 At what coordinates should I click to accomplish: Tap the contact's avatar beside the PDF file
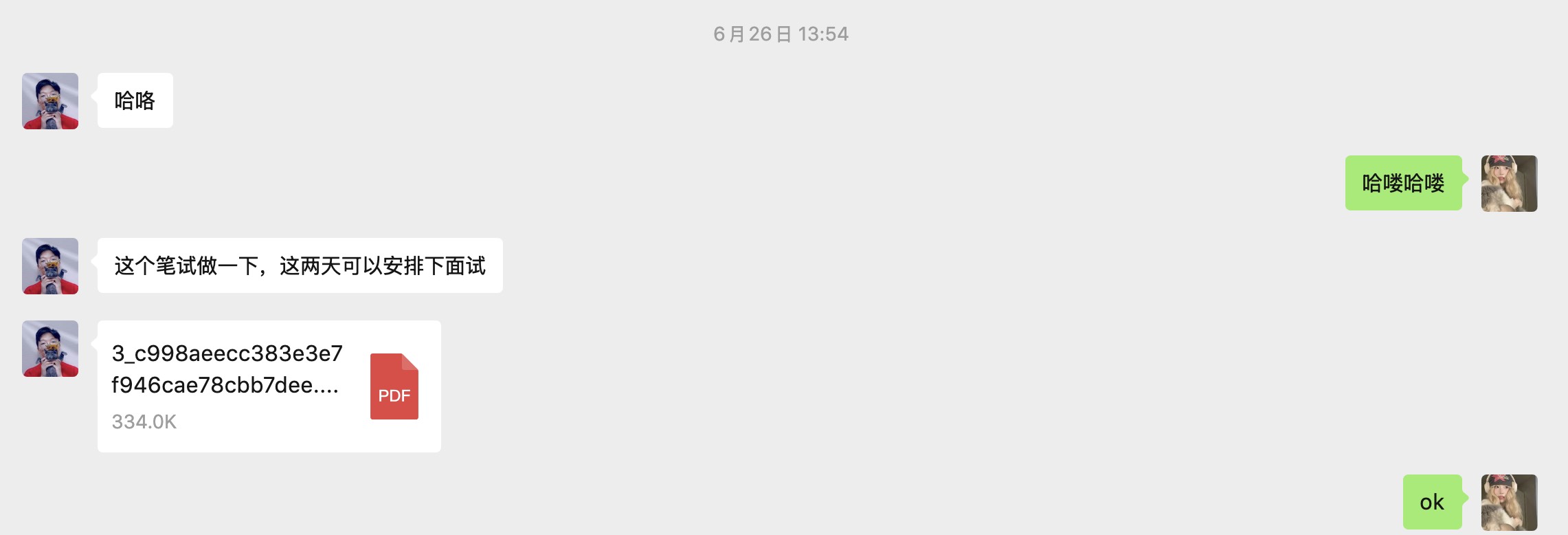click(x=50, y=349)
